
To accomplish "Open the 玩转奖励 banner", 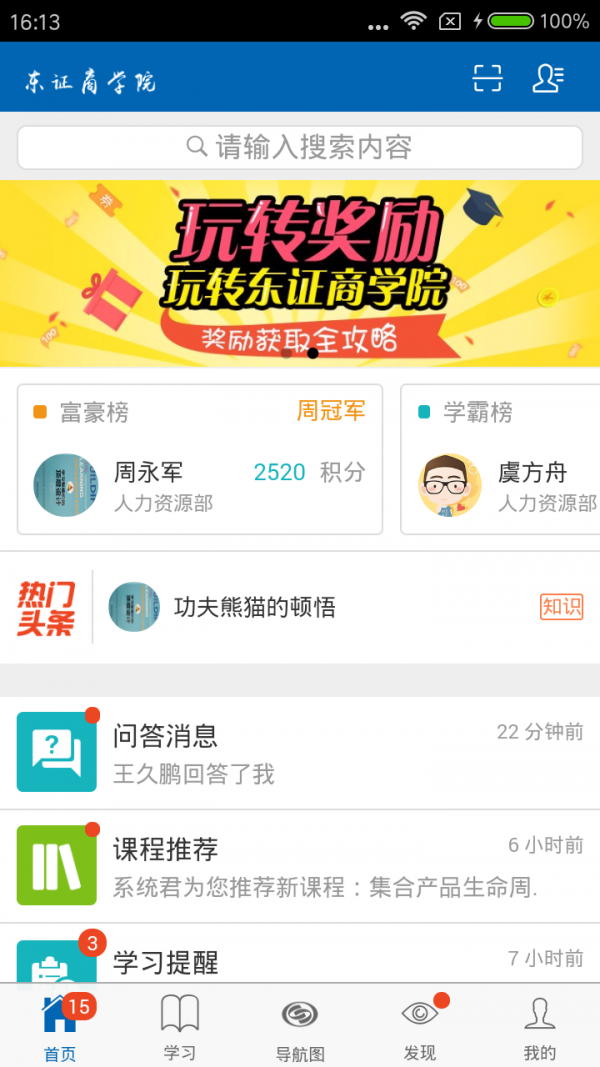I will pos(300,272).
